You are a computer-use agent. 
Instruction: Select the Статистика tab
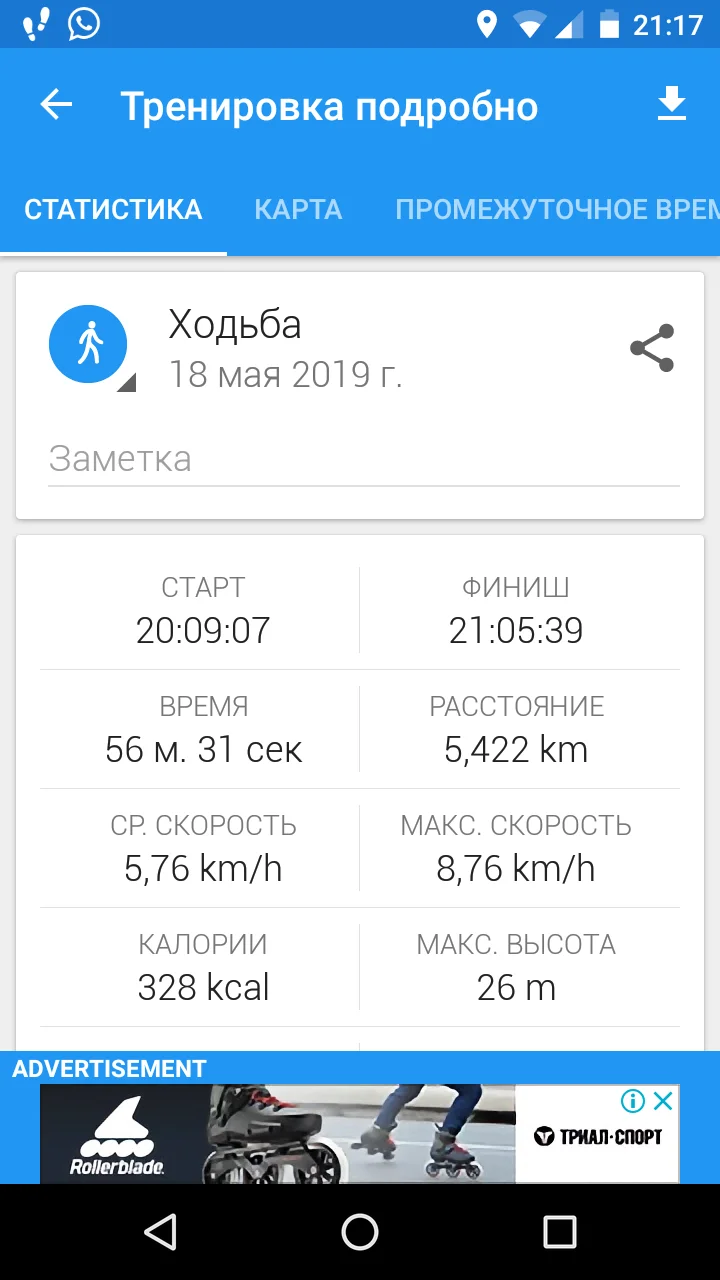point(113,210)
